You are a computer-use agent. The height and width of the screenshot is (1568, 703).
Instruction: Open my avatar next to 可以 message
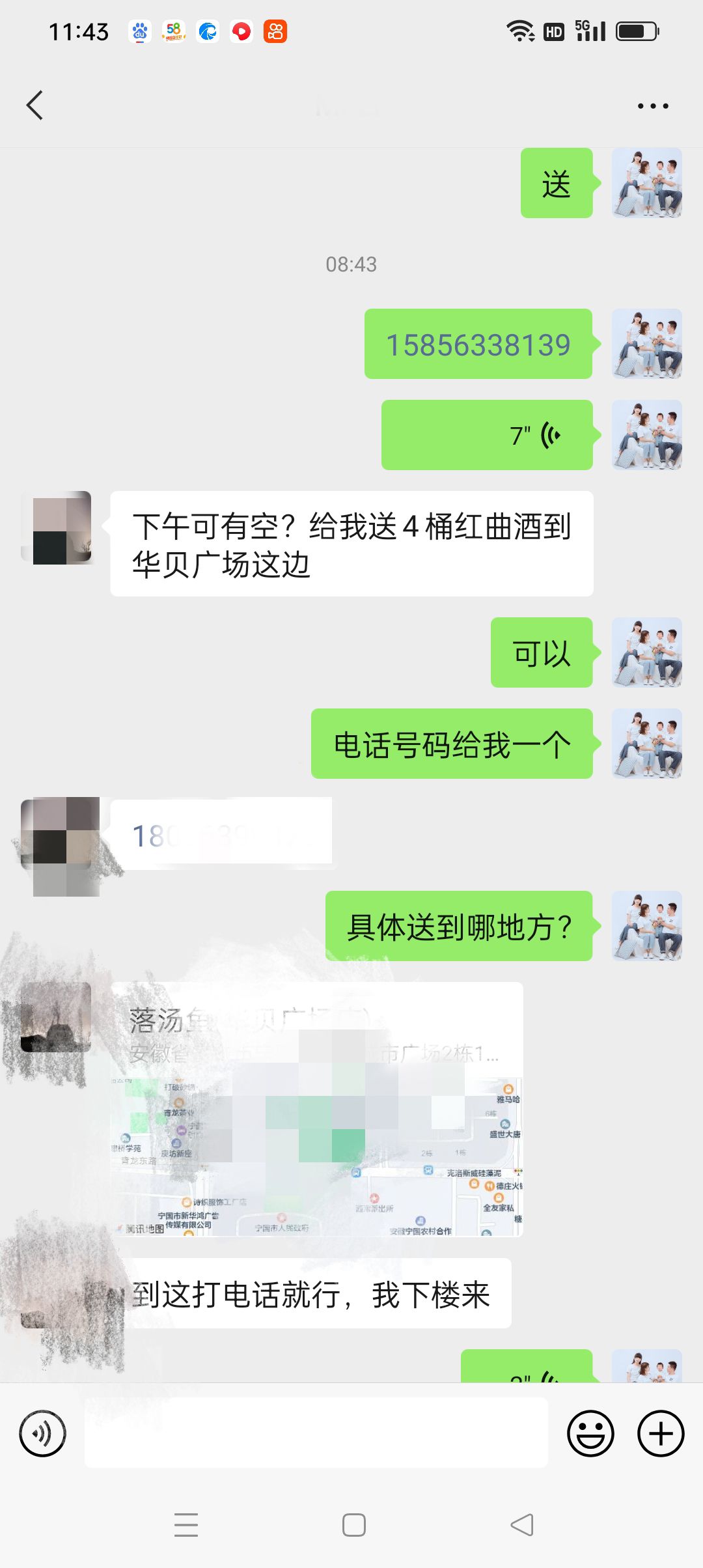click(x=646, y=652)
